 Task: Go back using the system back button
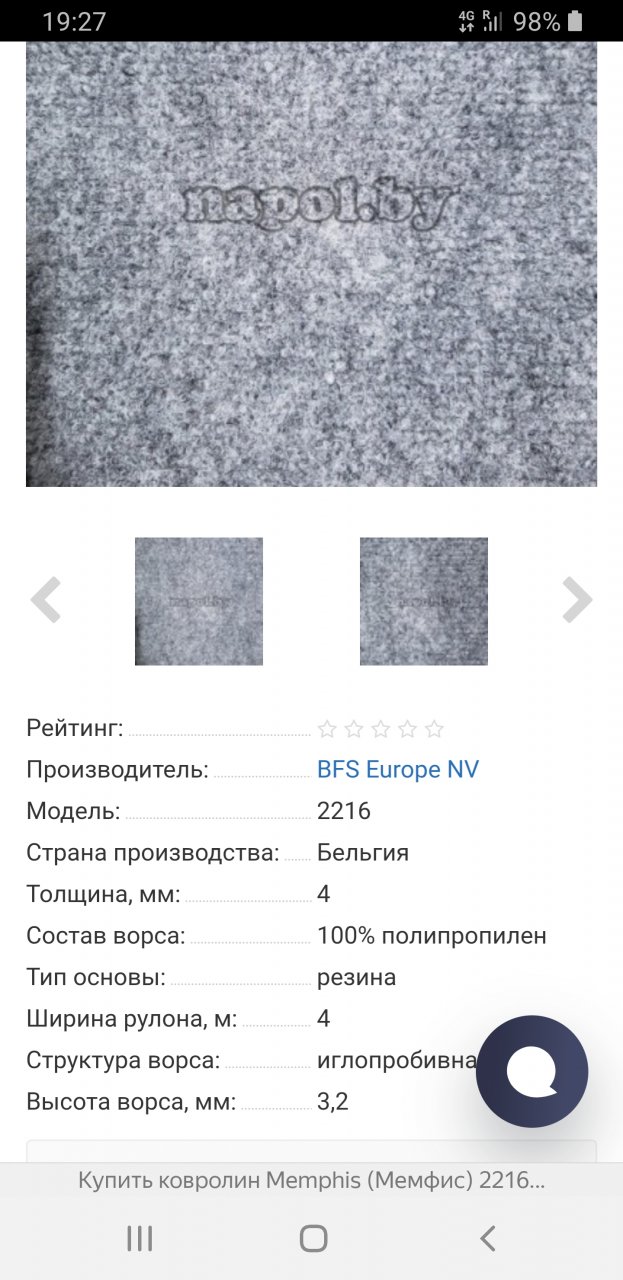(x=487, y=1239)
